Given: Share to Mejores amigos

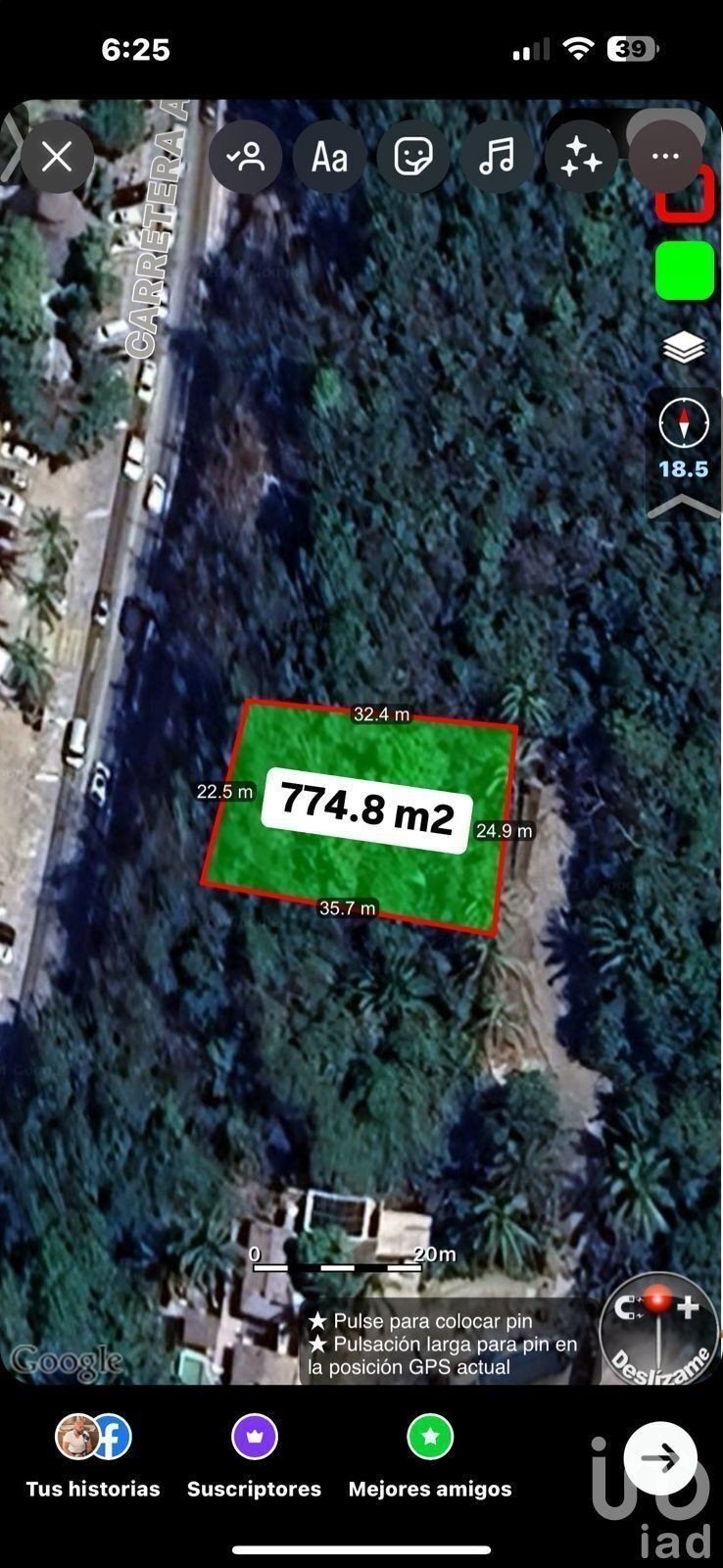Looking at the screenshot, I should [430, 1456].
